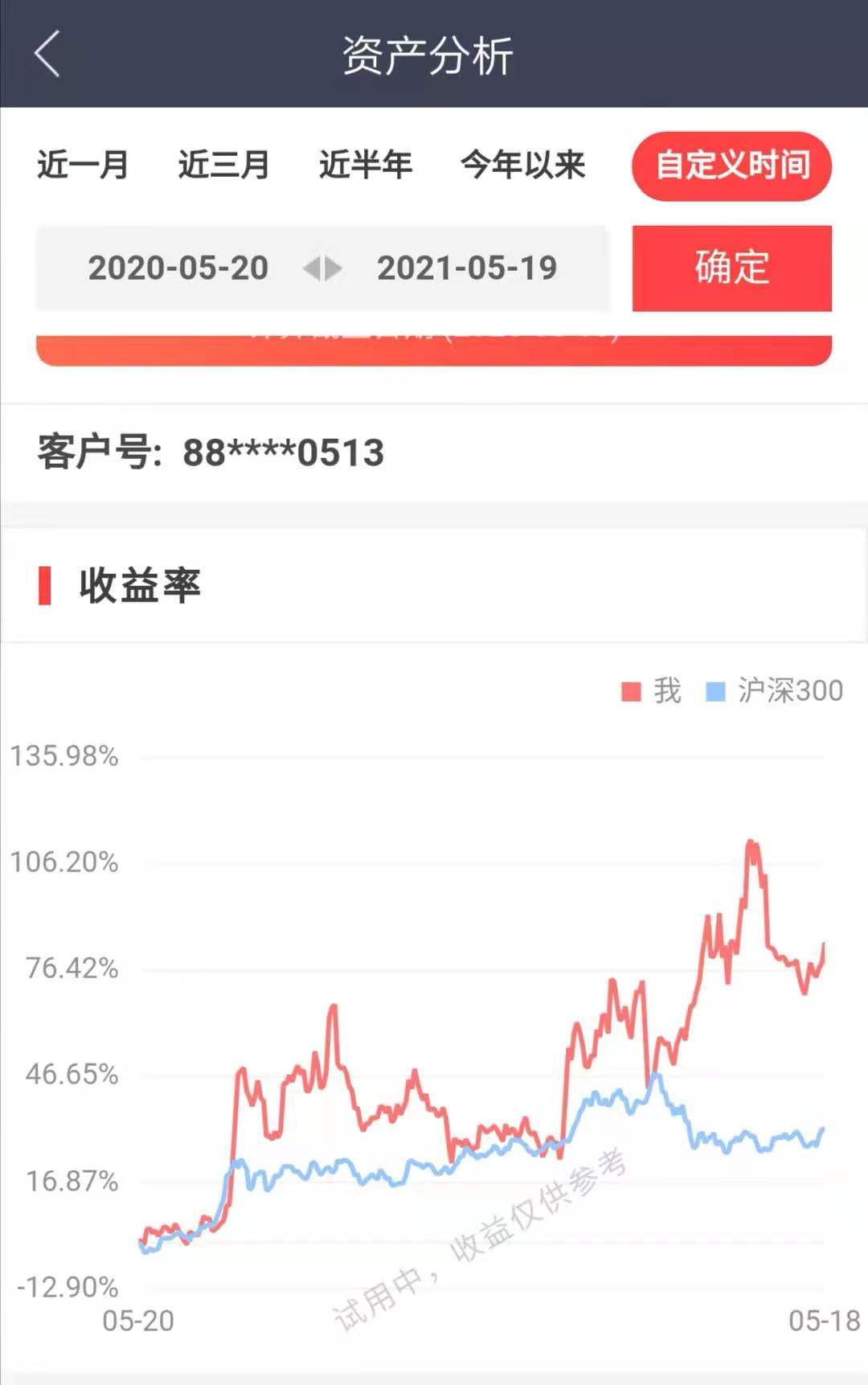Tap the 自定义时间 pill
Screen dimensions: 868x1385
pyautogui.click(x=731, y=166)
